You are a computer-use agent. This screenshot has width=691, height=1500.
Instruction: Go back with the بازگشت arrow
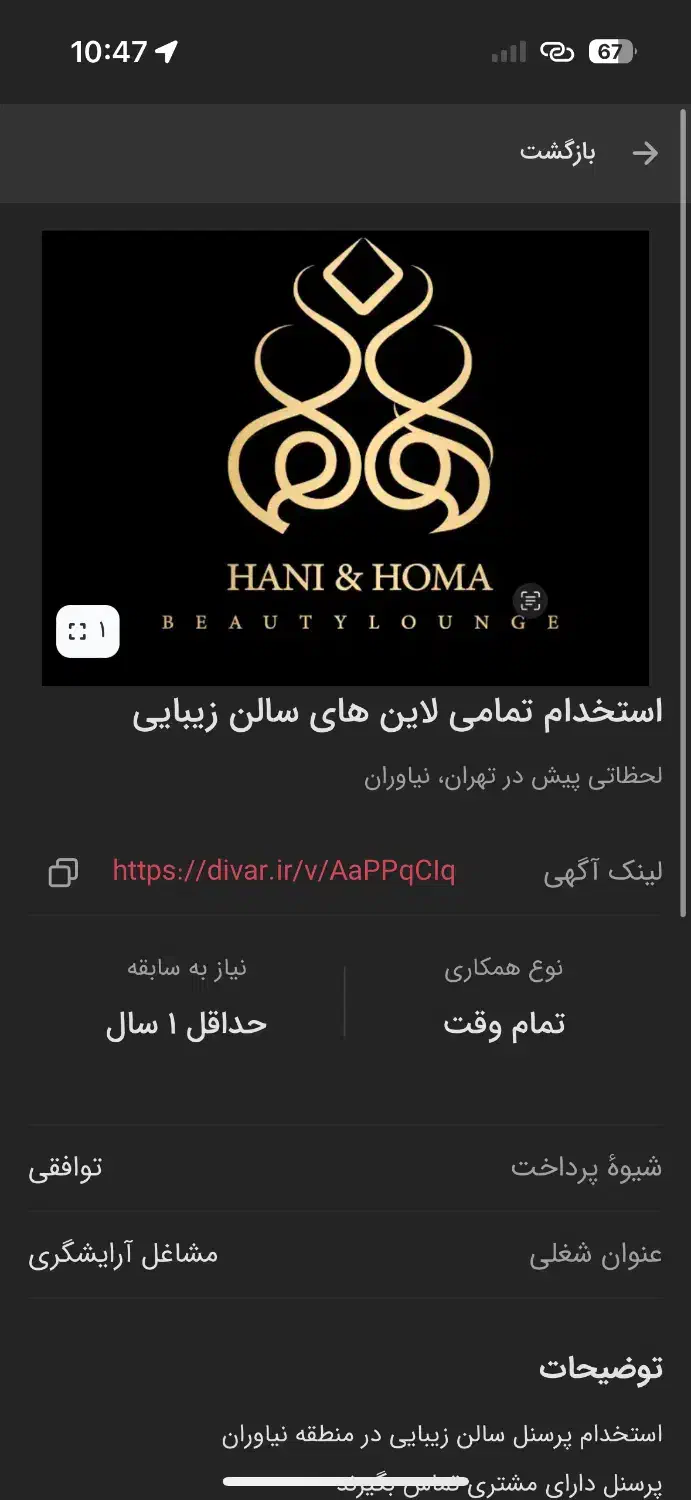tap(645, 153)
